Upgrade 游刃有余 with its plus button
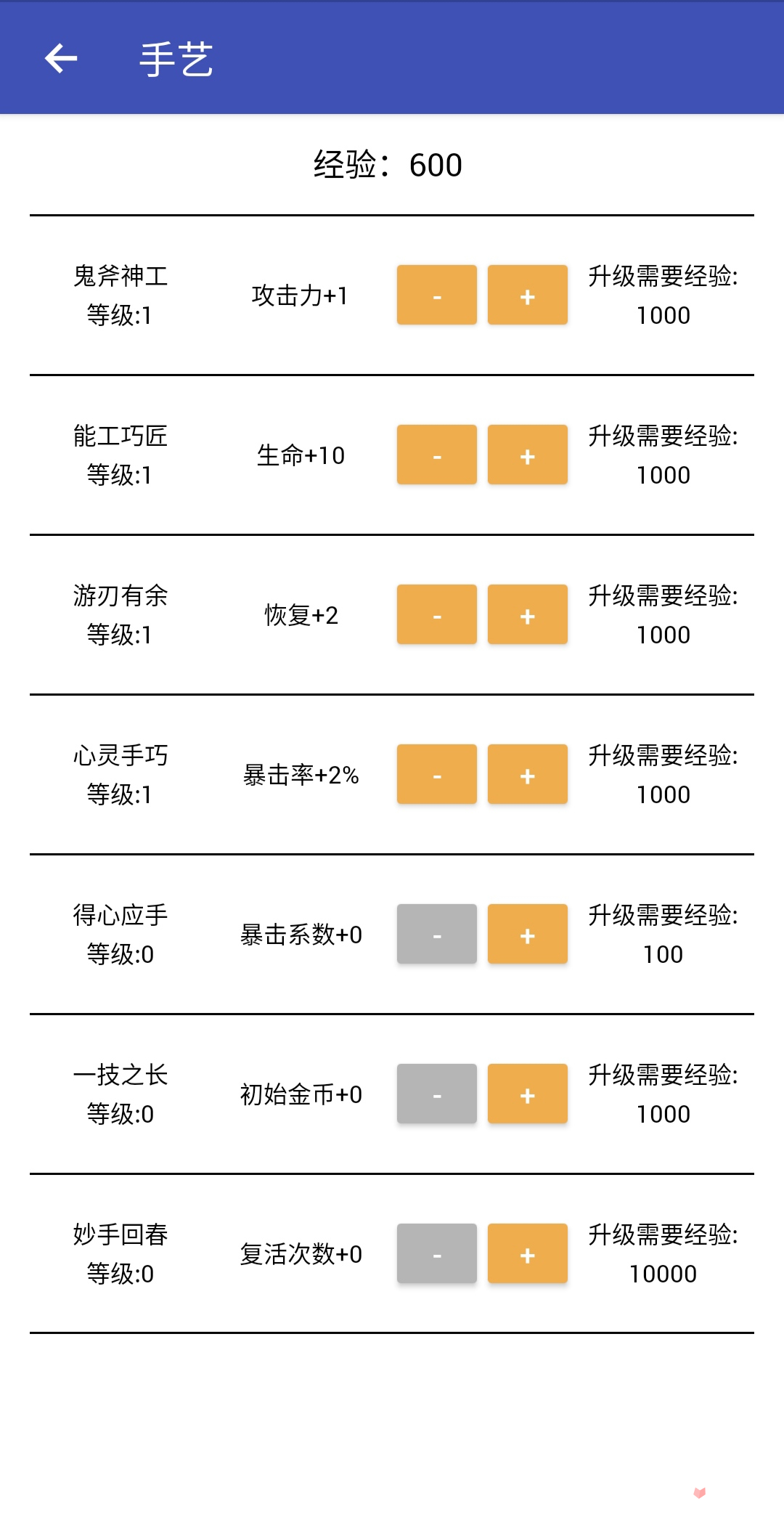The width and height of the screenshot is (784, 1525). pos(527,614)
